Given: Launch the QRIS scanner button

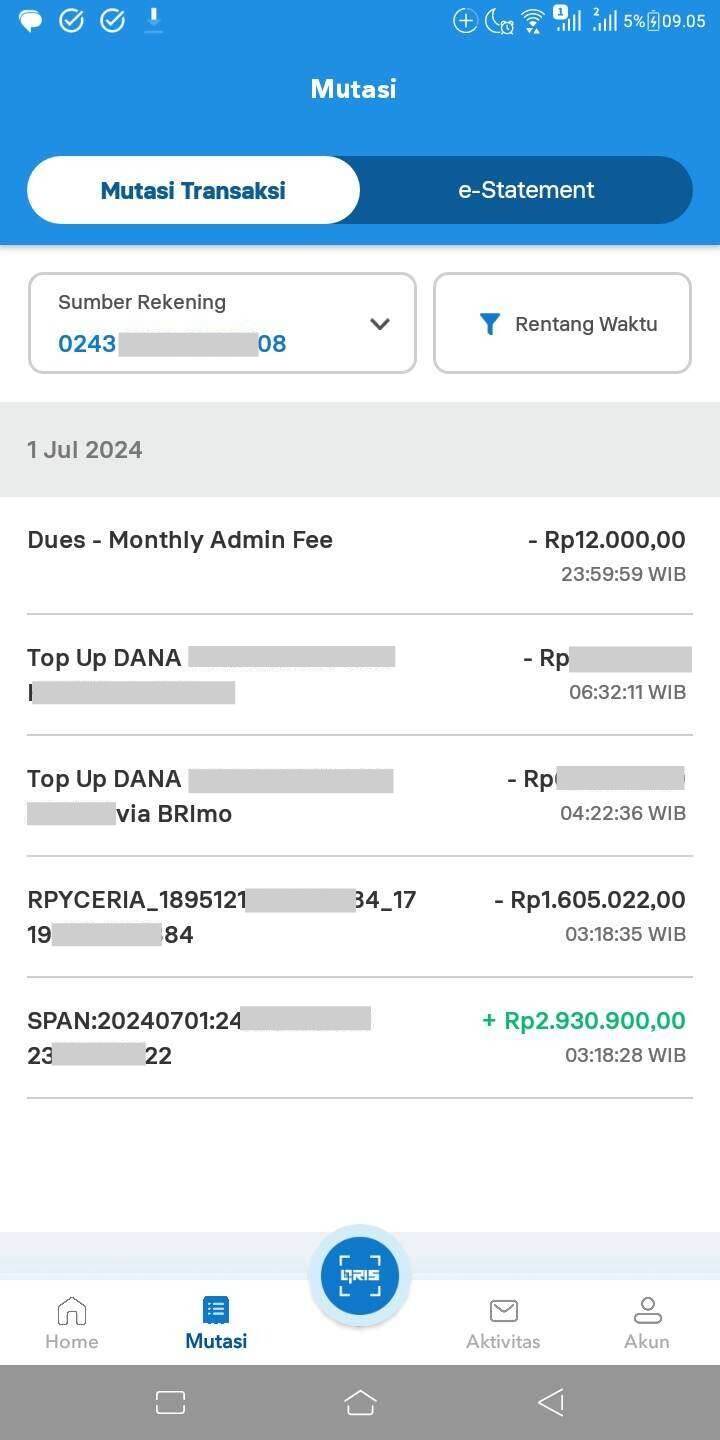Looking at the screenshot, I should coord(360,1276).
